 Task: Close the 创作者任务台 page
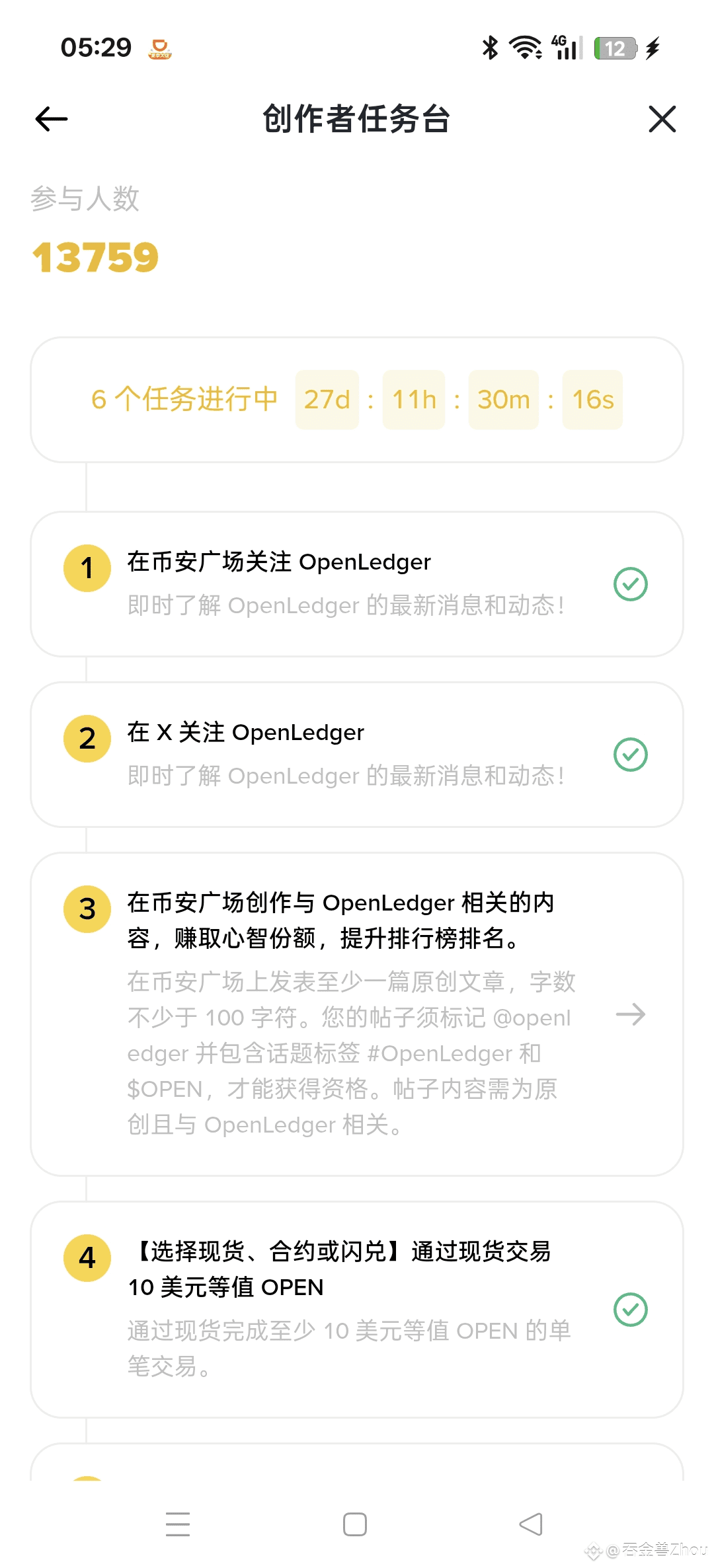(x=662, y=119)
